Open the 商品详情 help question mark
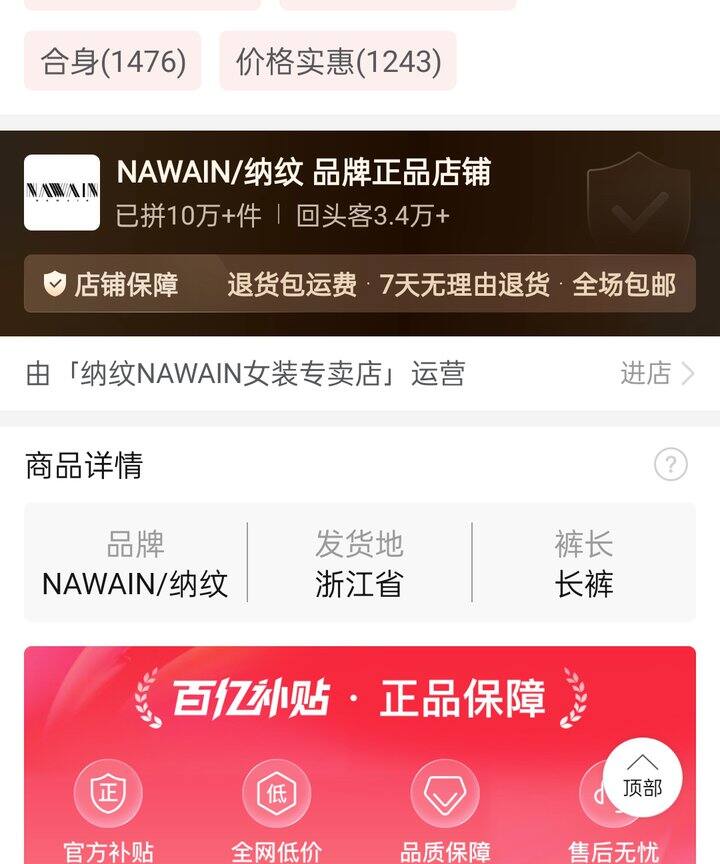720x864 pixels. tap(671, 464)
